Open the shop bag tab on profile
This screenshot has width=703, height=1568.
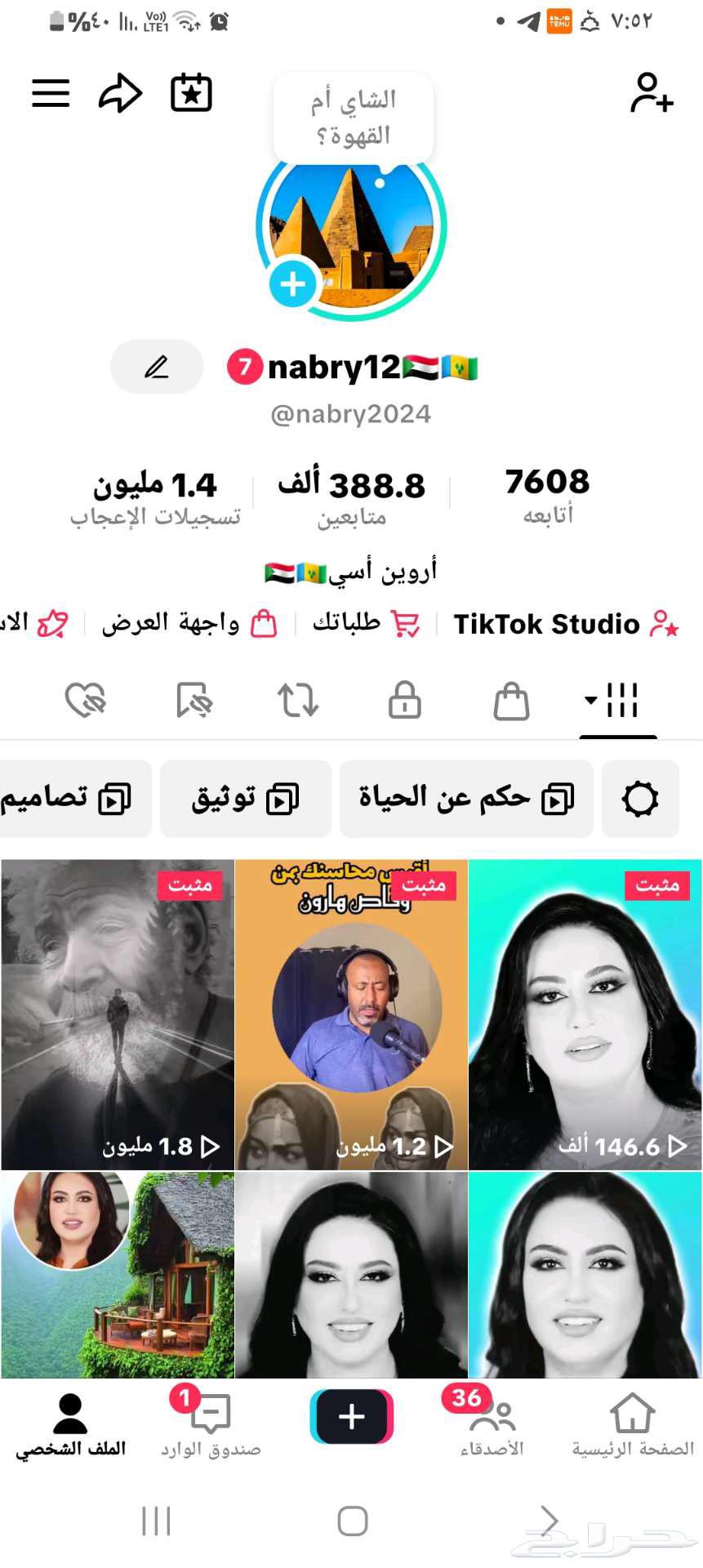[511, 701]
